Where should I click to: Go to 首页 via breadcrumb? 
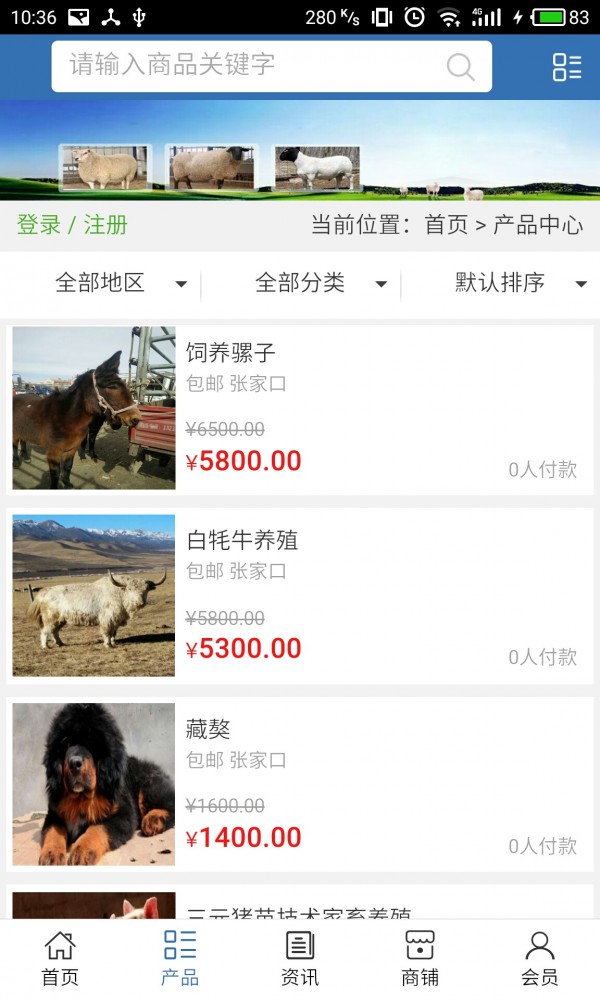click(x=446, y=225)
